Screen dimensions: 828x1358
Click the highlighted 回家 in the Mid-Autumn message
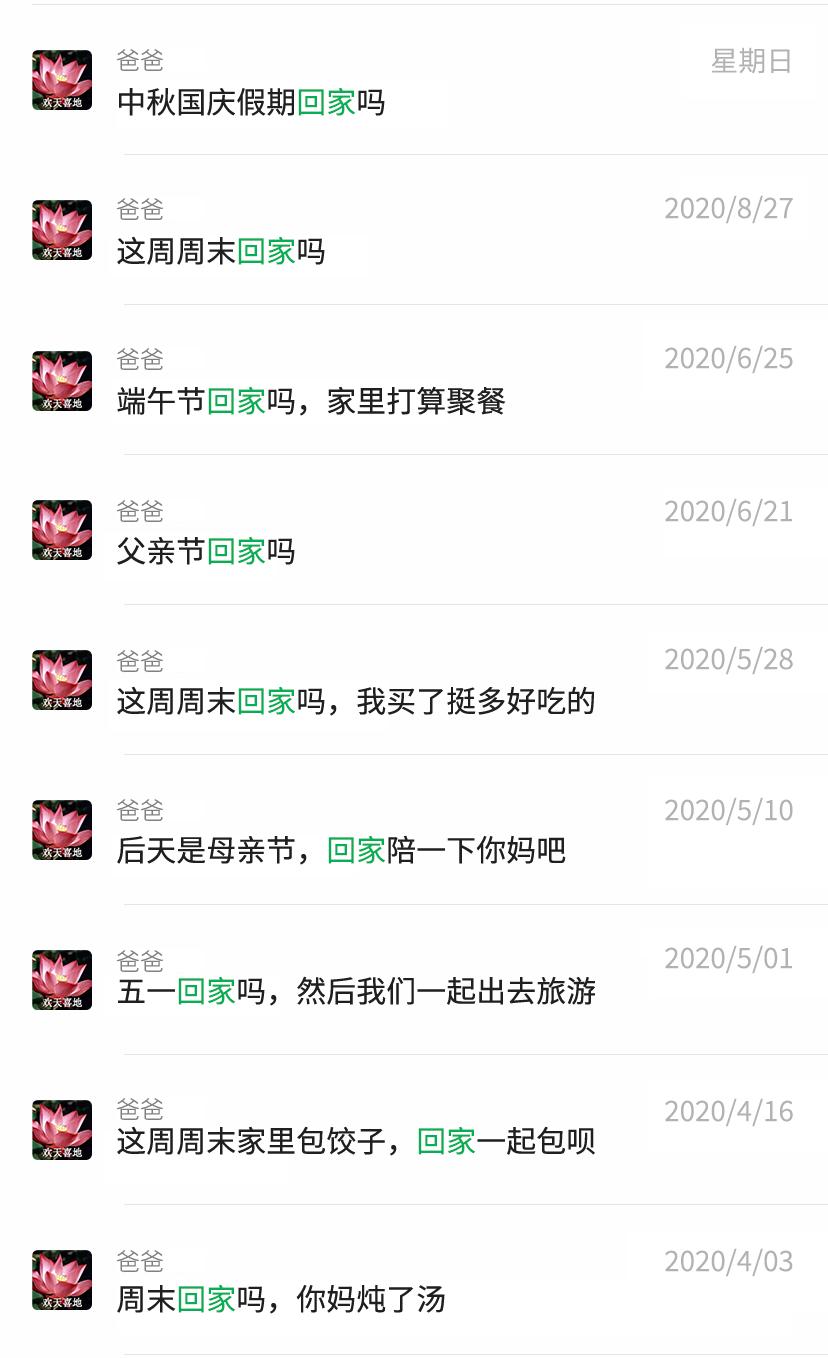tap(328, 102)
